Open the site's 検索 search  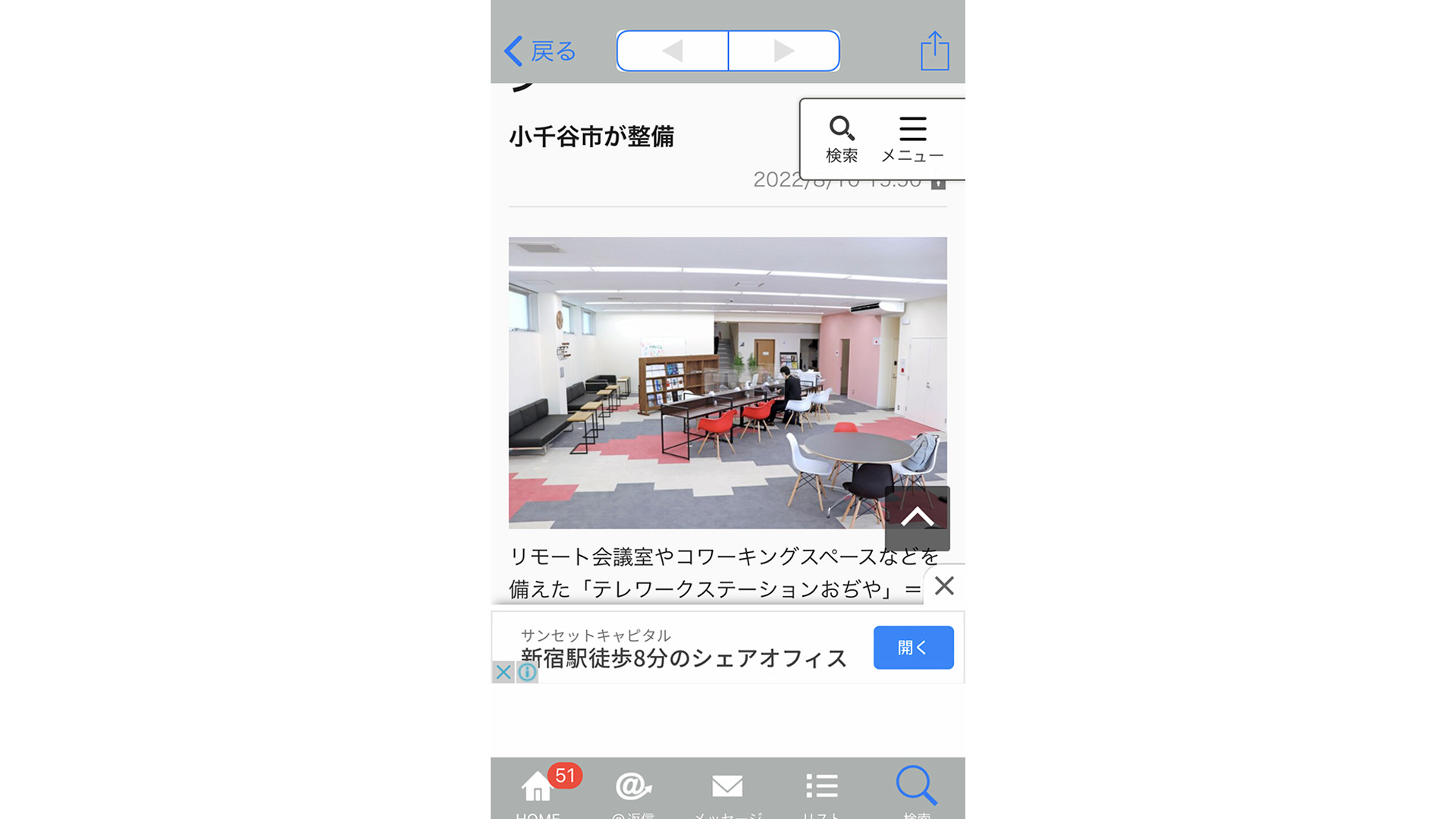(842, 139)
